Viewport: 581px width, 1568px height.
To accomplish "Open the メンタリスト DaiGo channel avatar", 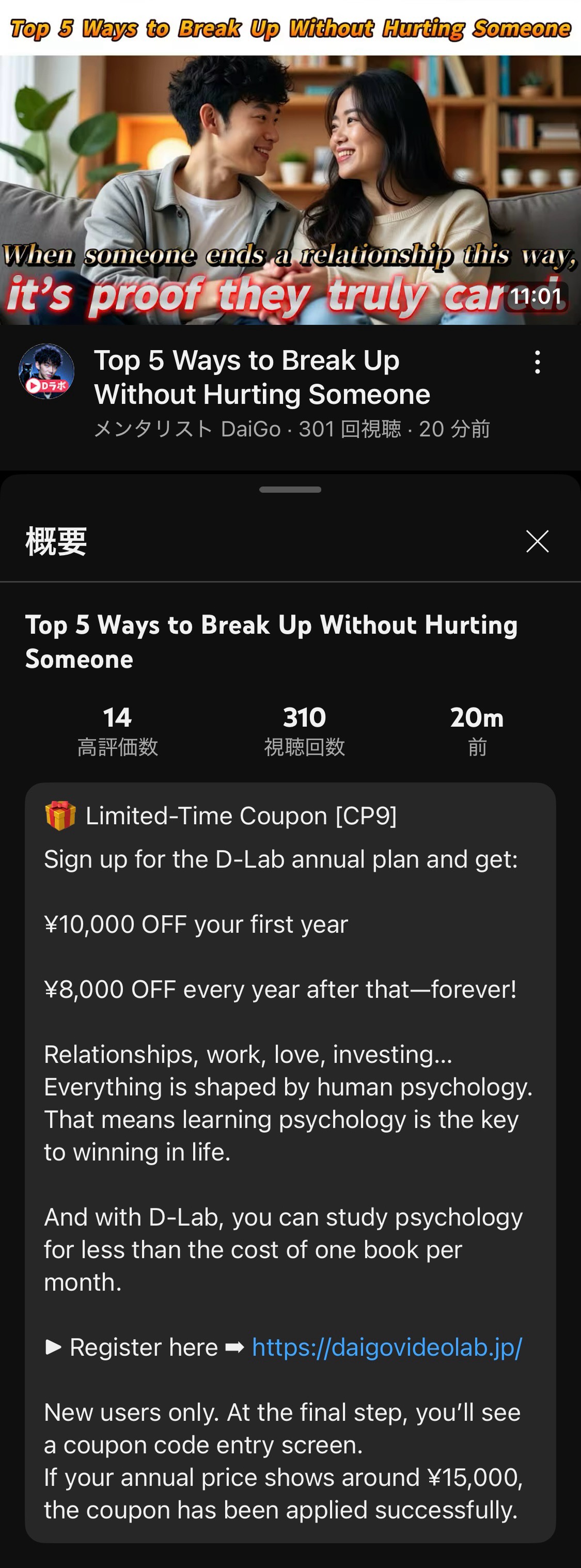I will coord(47,371).
